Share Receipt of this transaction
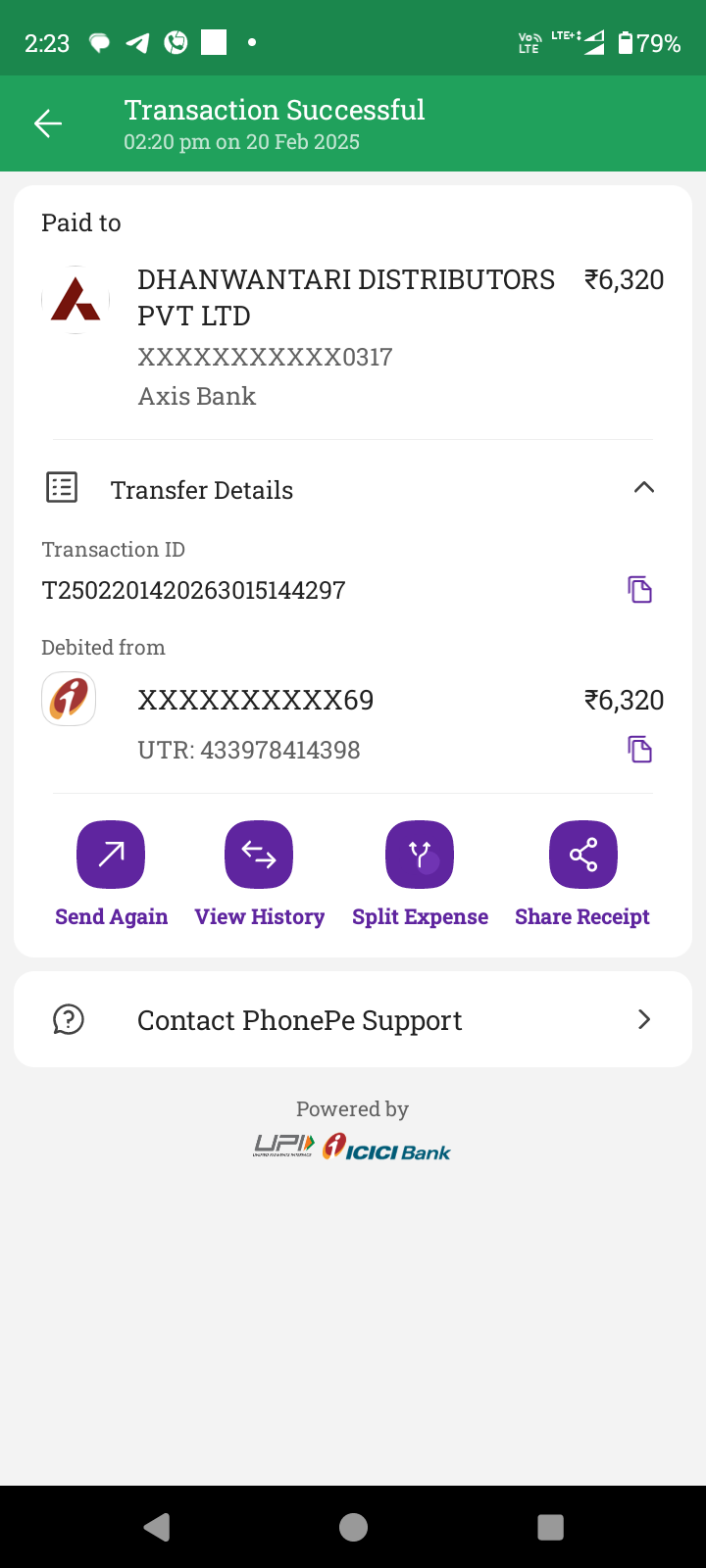Screen dimensions: 706x1568 point(582,874)
